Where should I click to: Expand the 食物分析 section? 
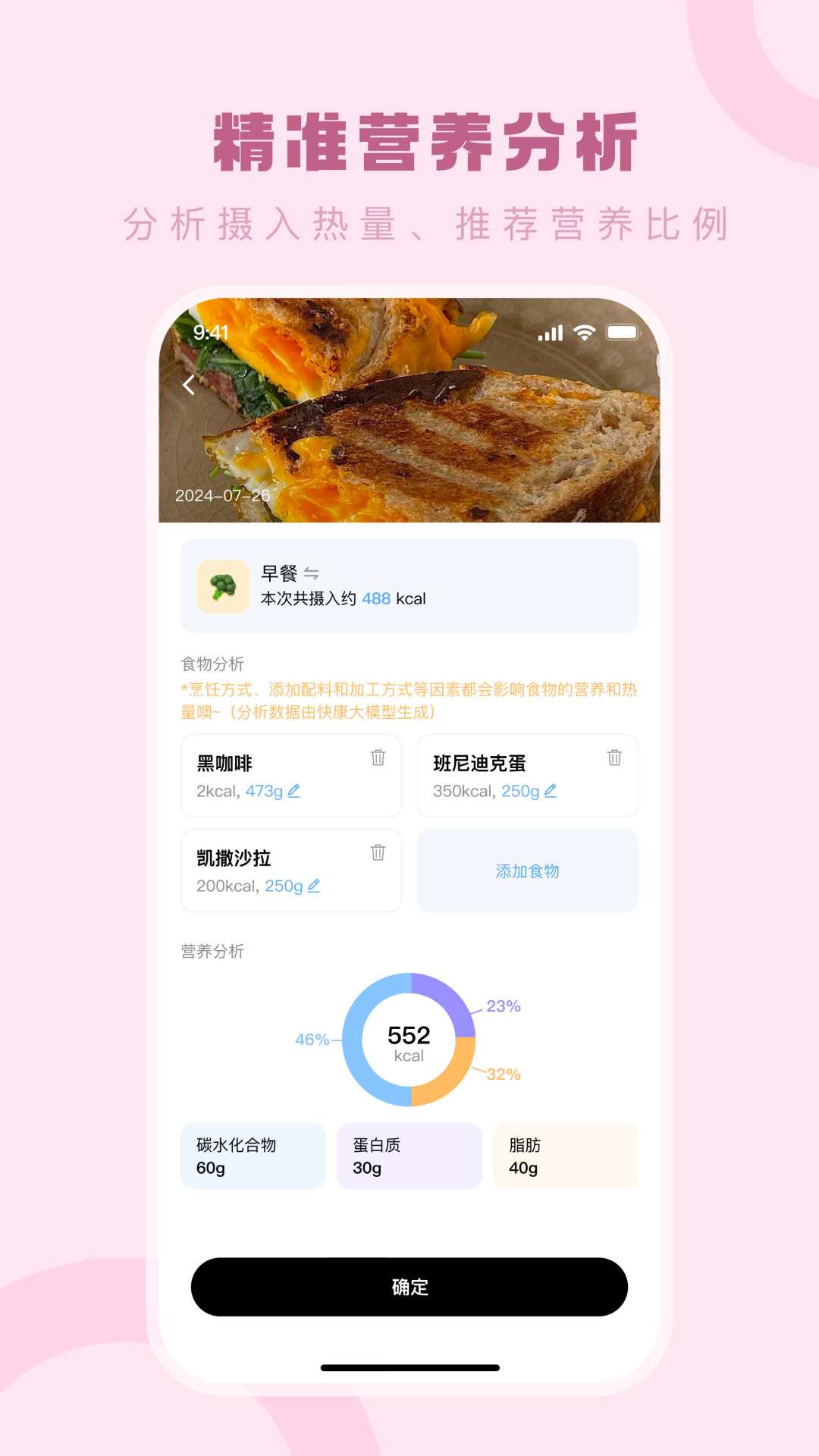click(x=213, y=662)
